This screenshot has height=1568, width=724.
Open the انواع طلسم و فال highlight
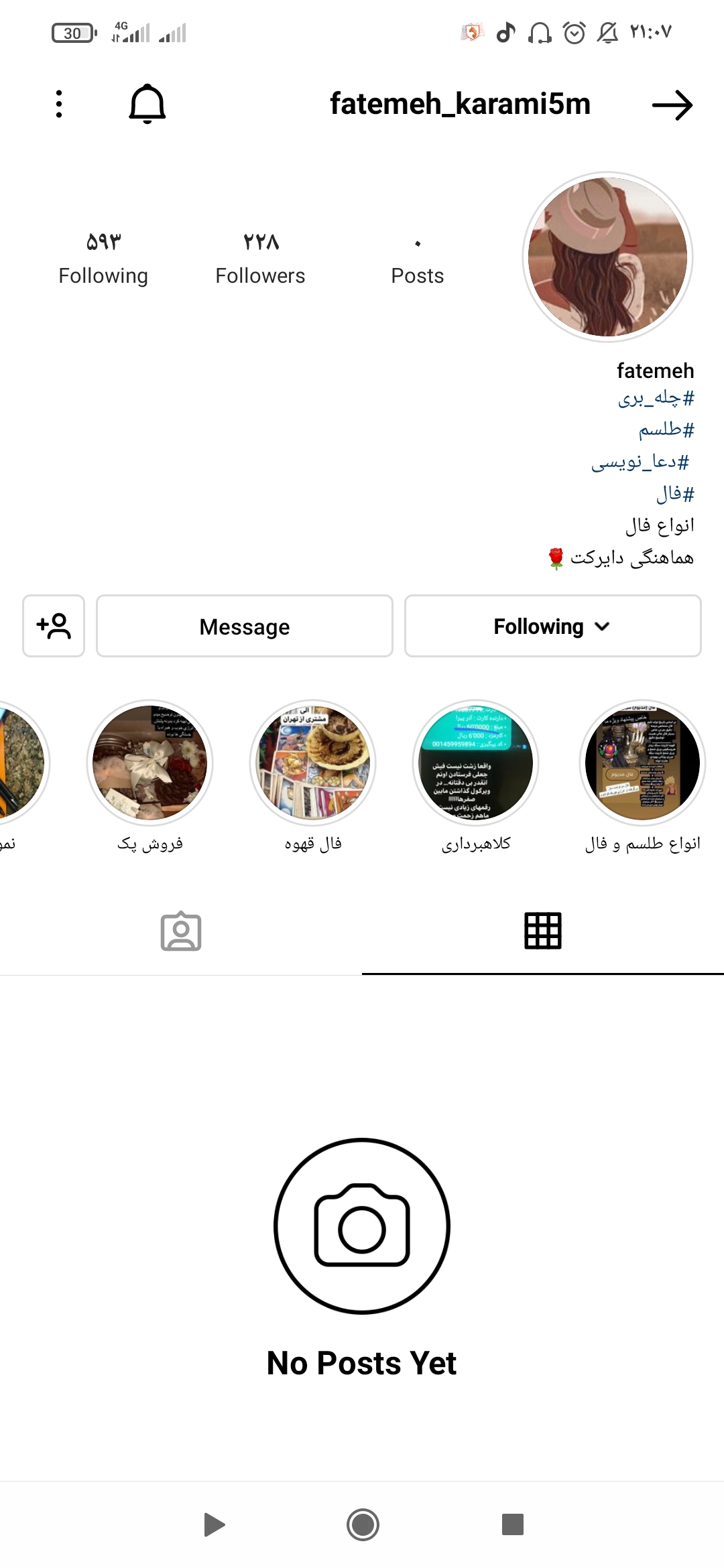click(642, 763)
